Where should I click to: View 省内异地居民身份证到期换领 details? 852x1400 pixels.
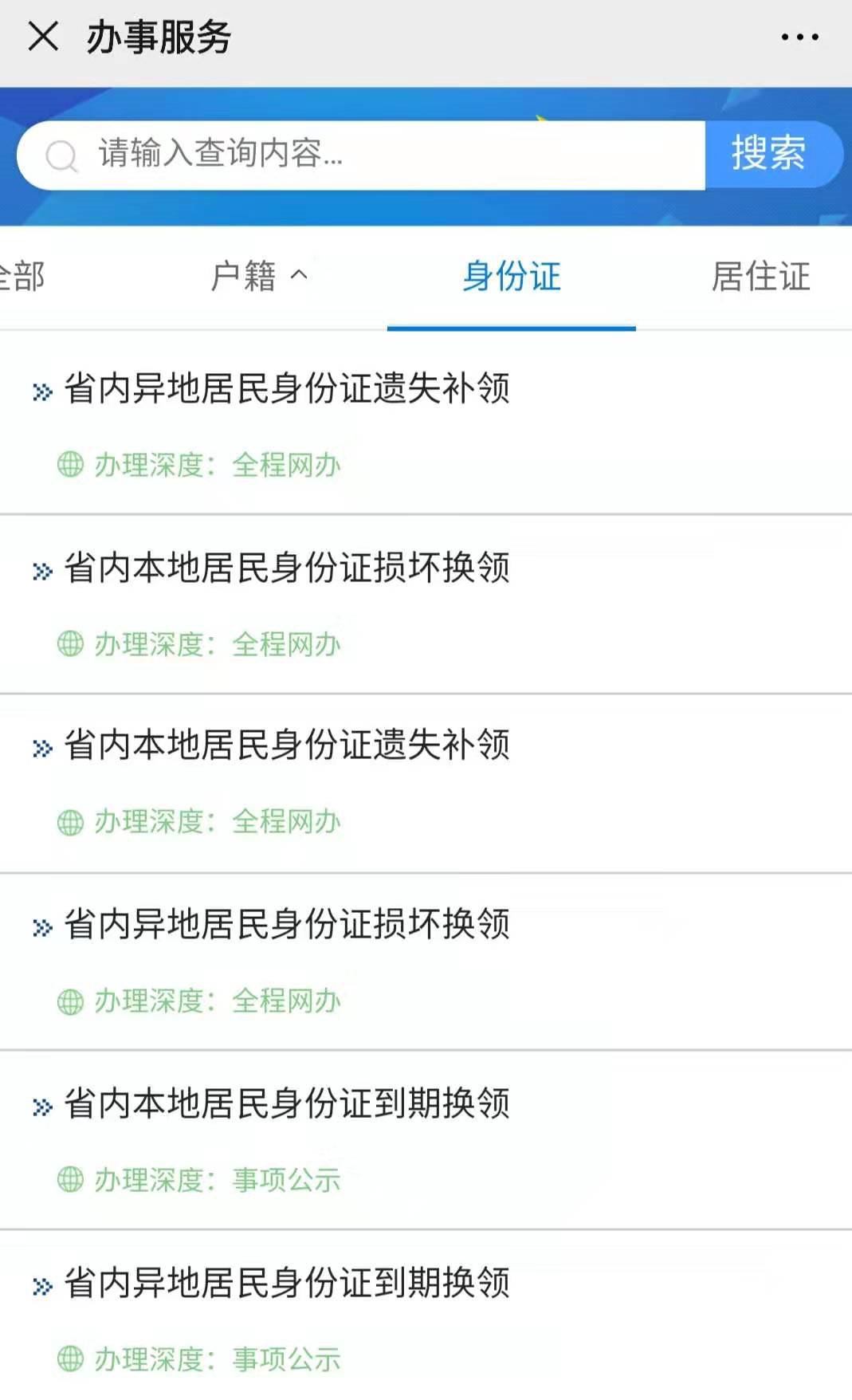[287, 1284]
